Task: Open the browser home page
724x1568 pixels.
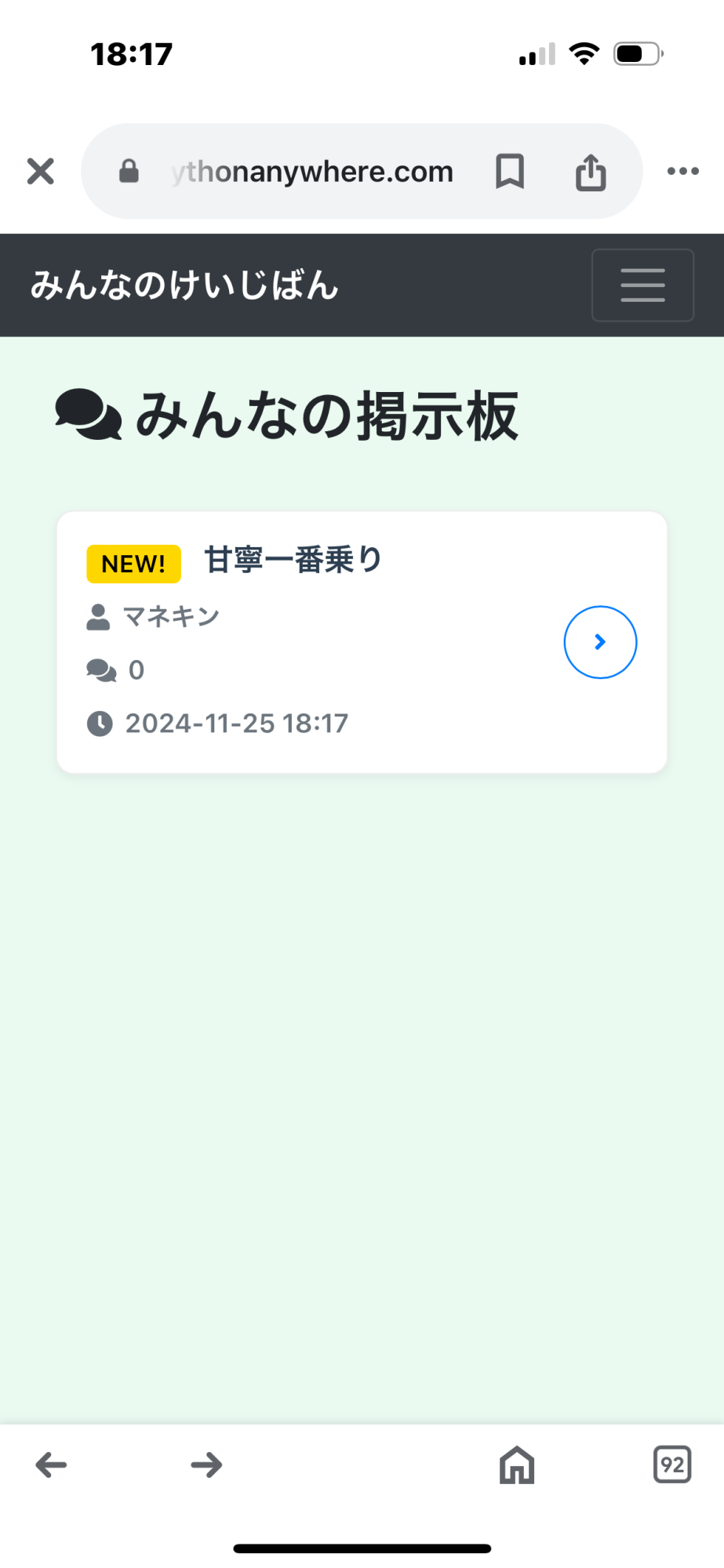Action: (517, 1465)
